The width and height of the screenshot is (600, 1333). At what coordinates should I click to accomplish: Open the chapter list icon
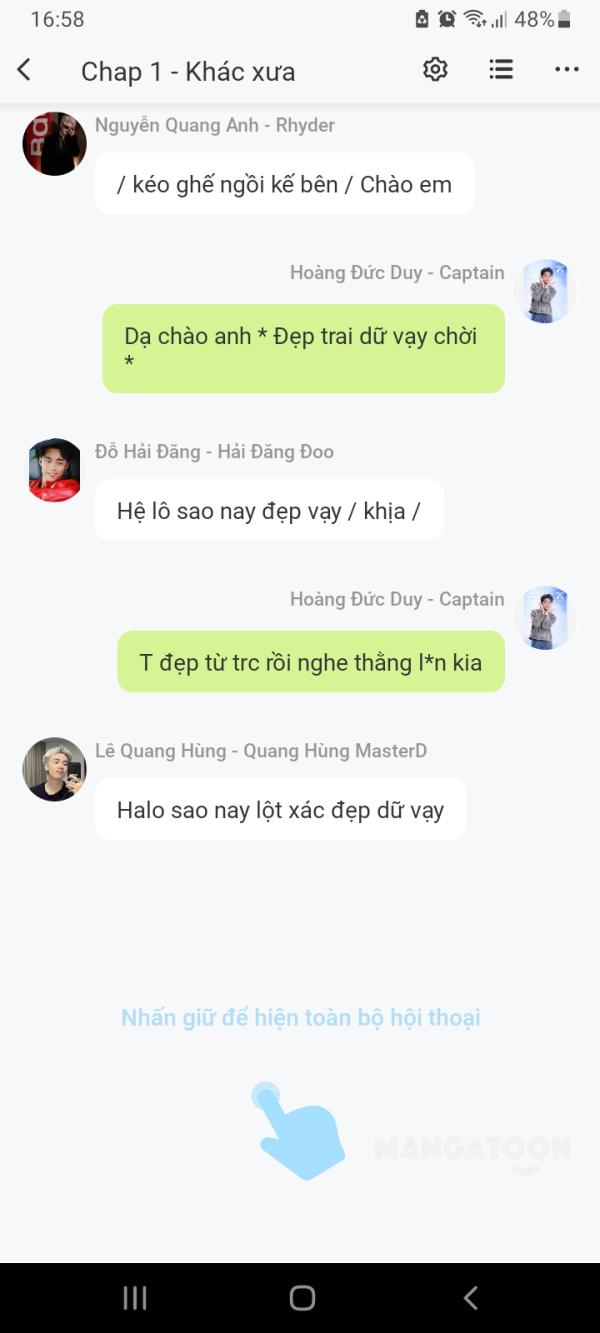point(501,69)
